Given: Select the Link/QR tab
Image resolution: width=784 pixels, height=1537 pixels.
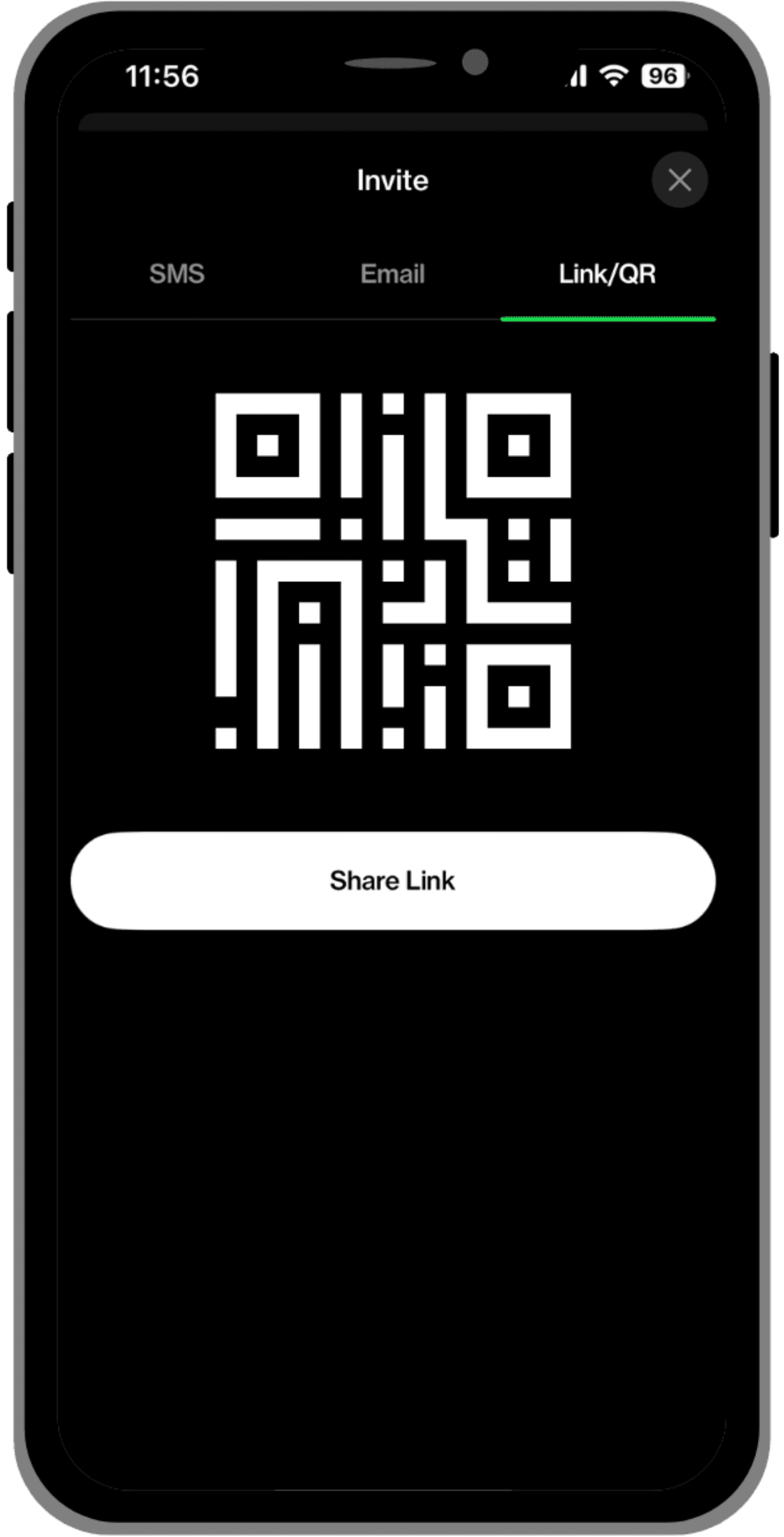Looking at the screenshot, I should click(607, 274).
